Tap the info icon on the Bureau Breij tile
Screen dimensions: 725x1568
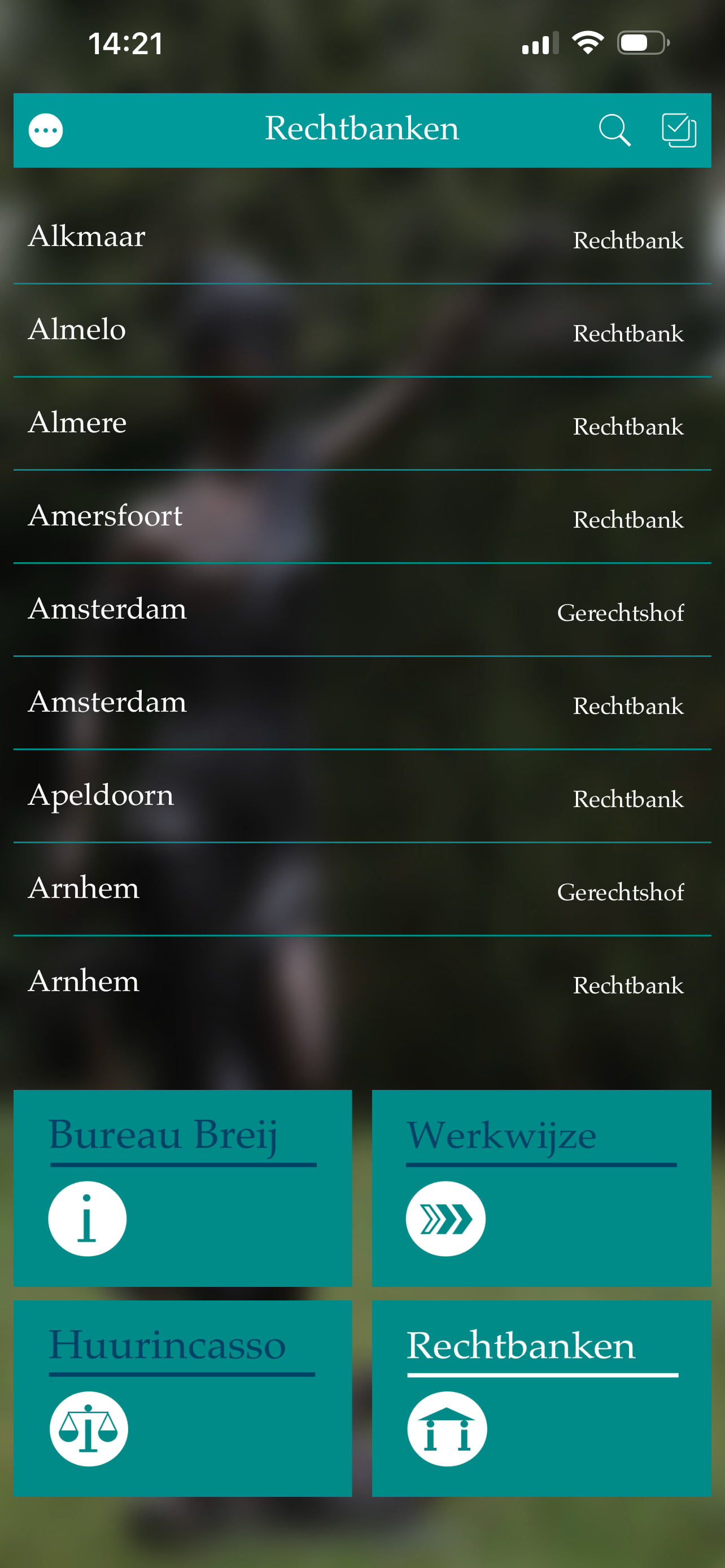[87, 1218]
